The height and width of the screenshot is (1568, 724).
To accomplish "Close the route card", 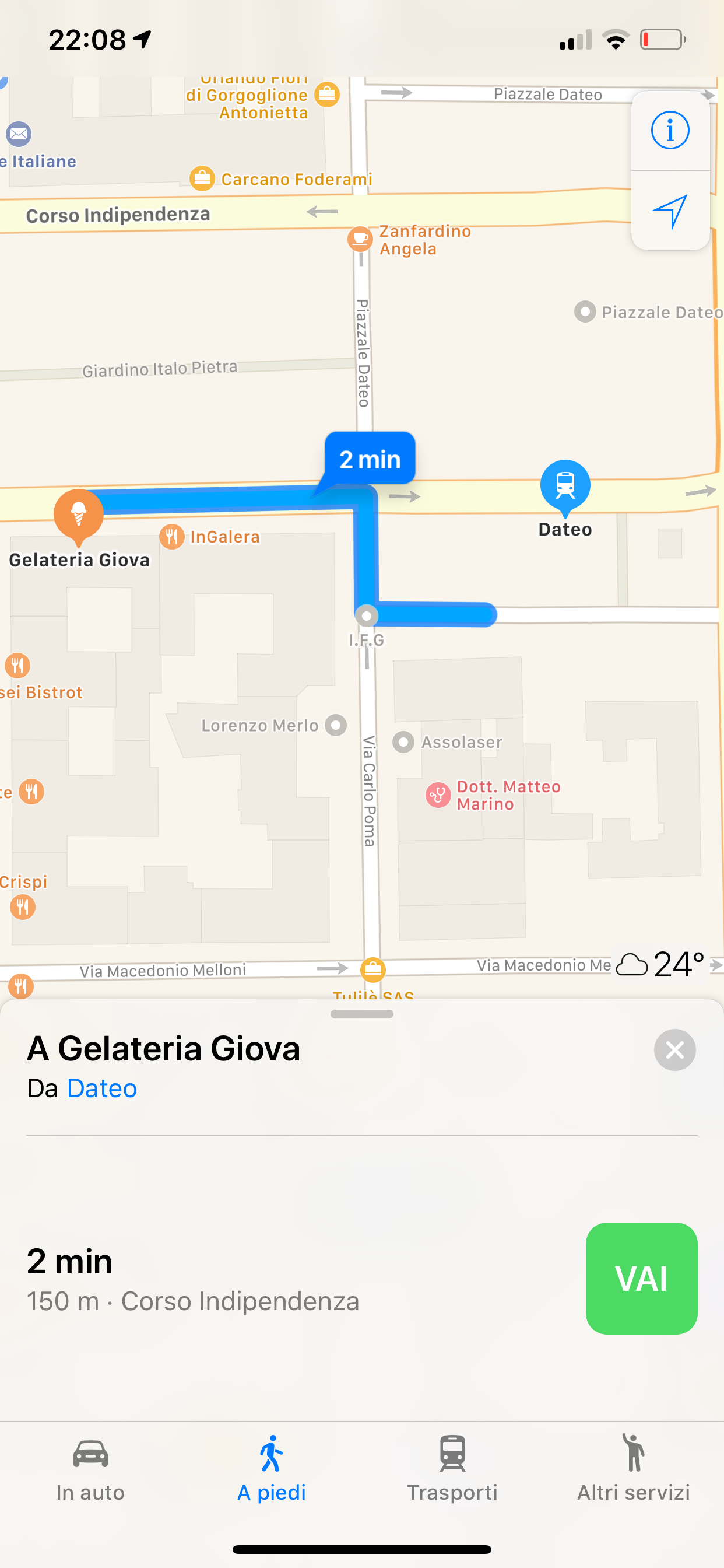I will [x=674, y=1050].
